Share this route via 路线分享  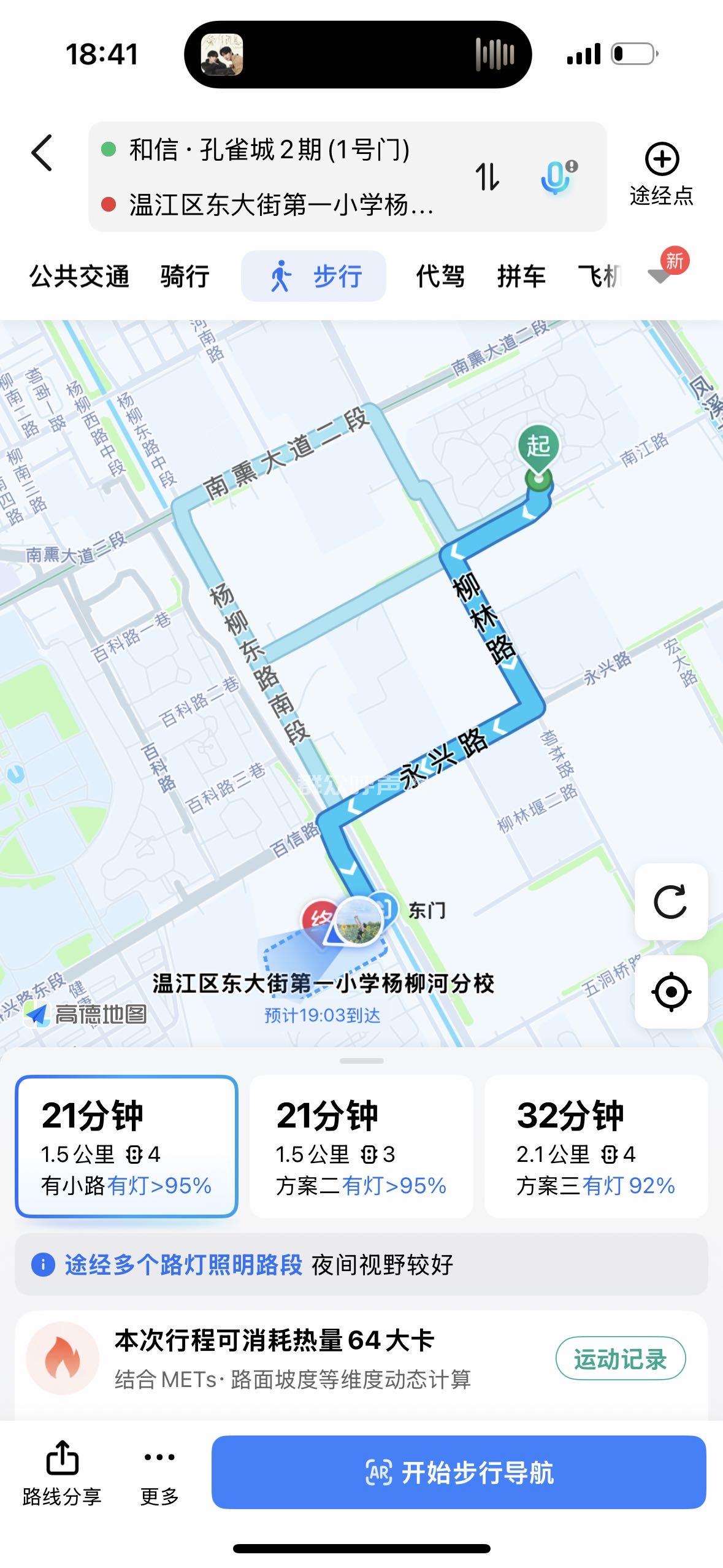62,1472
